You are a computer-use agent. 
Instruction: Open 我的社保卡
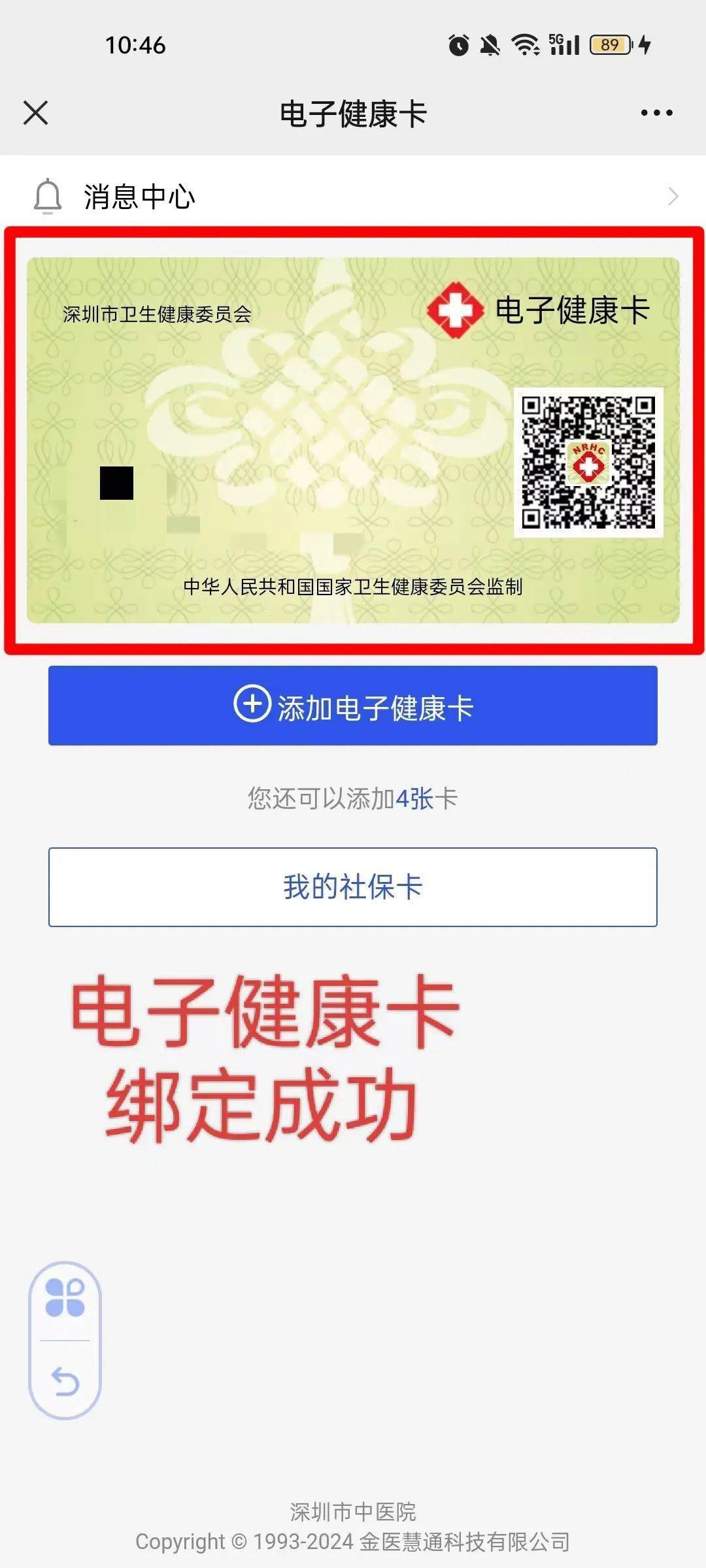pos(353,887)
